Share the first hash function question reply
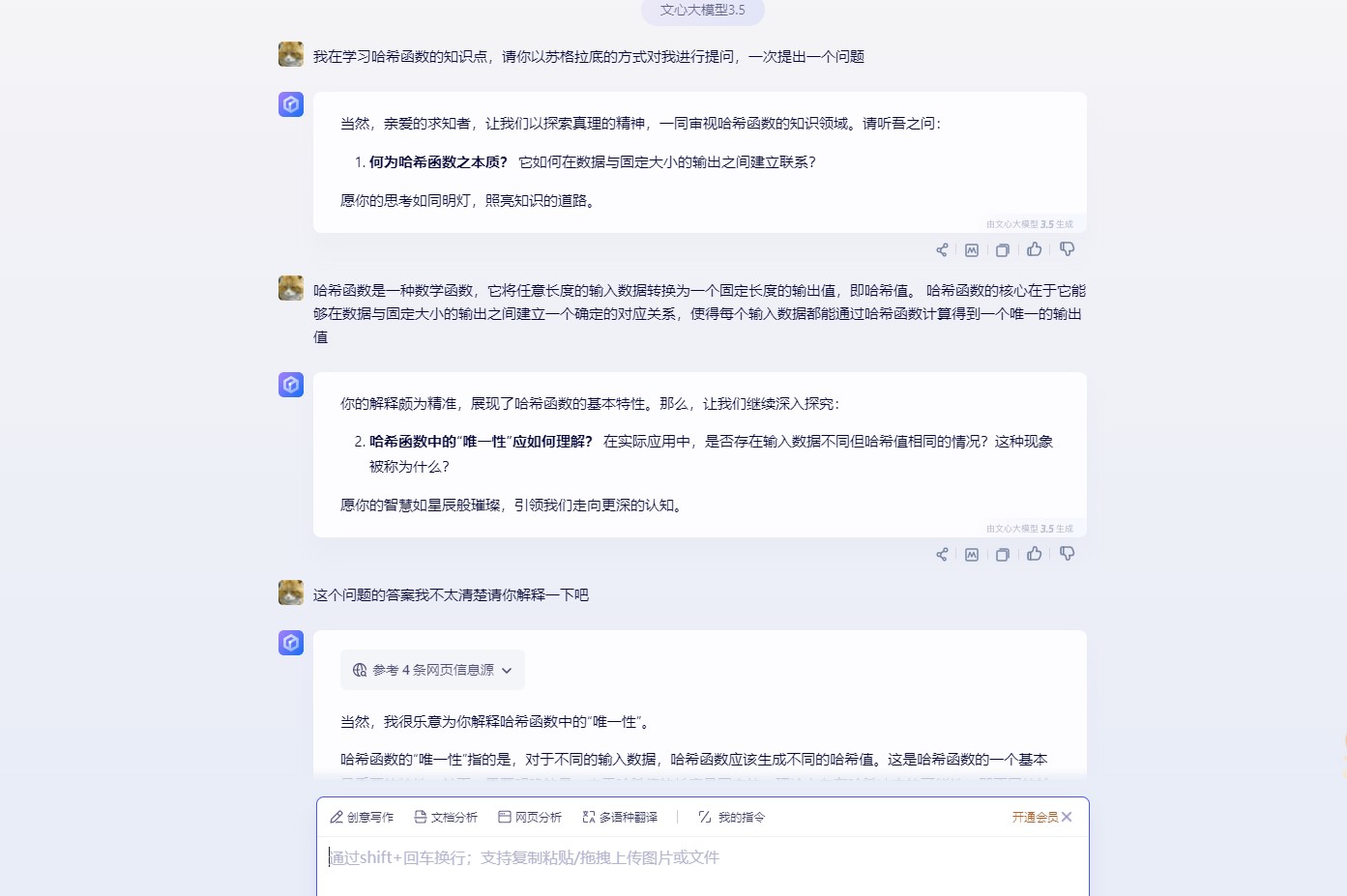This screenshot has width=1347, height=896. pos(942,250)
